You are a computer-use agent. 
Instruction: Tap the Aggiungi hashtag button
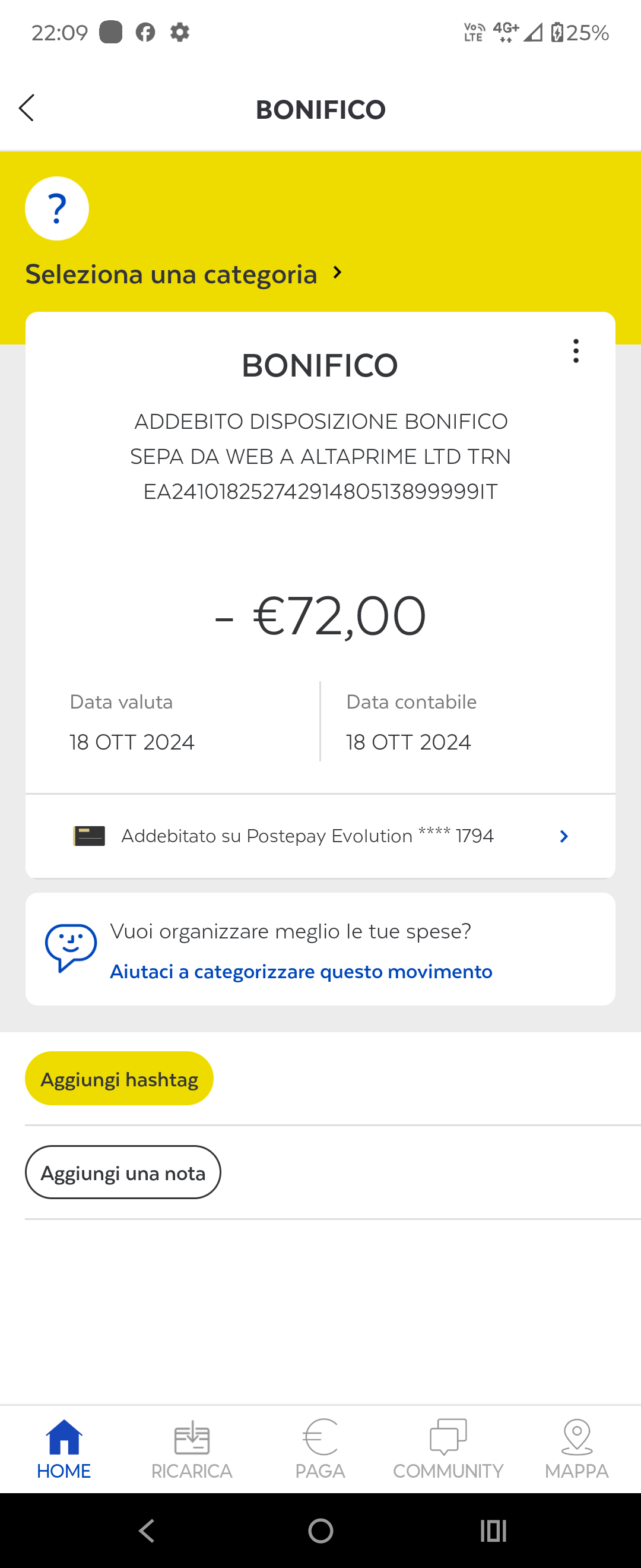click(x=119, y=1079)
